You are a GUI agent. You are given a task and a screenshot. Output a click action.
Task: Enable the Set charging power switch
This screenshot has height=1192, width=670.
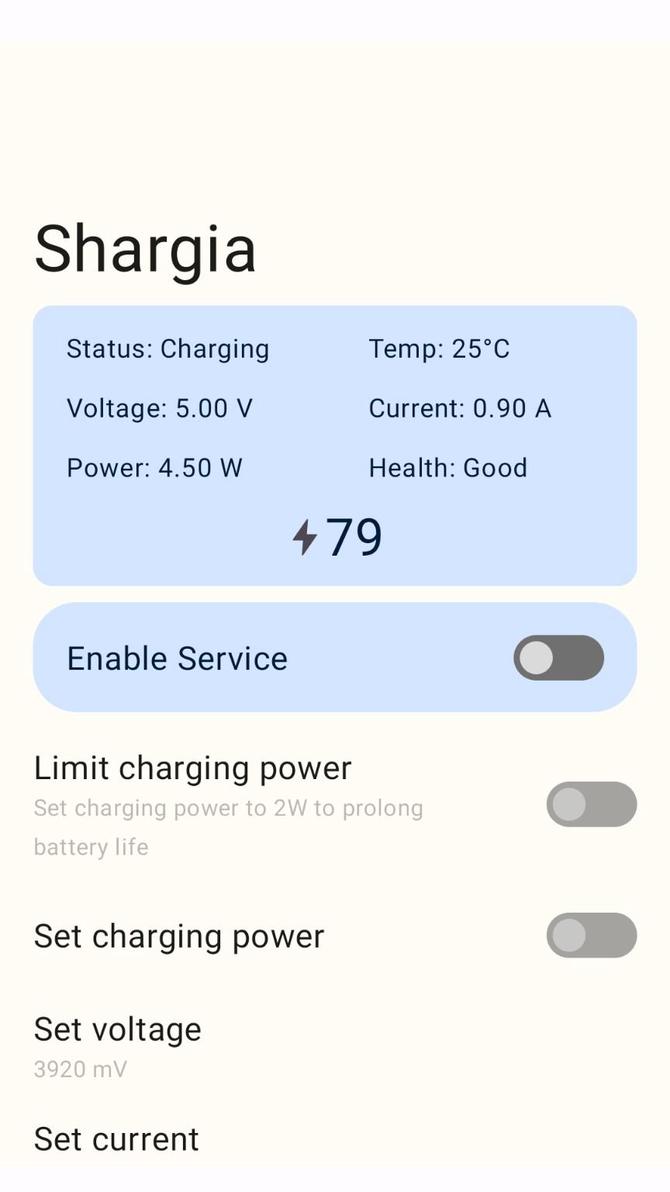590,936
